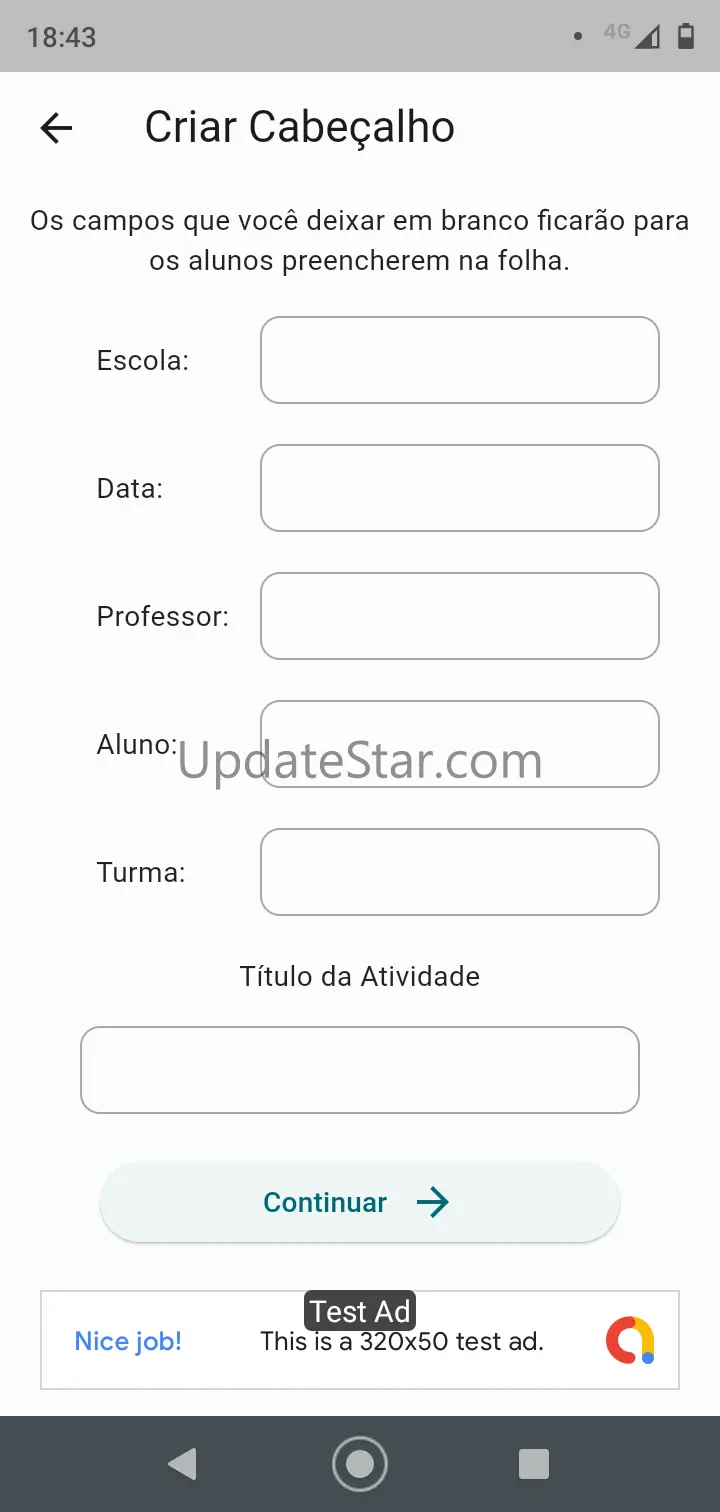
Task: Open the 320x50 test ad banner
Action: pos(360,1341)
